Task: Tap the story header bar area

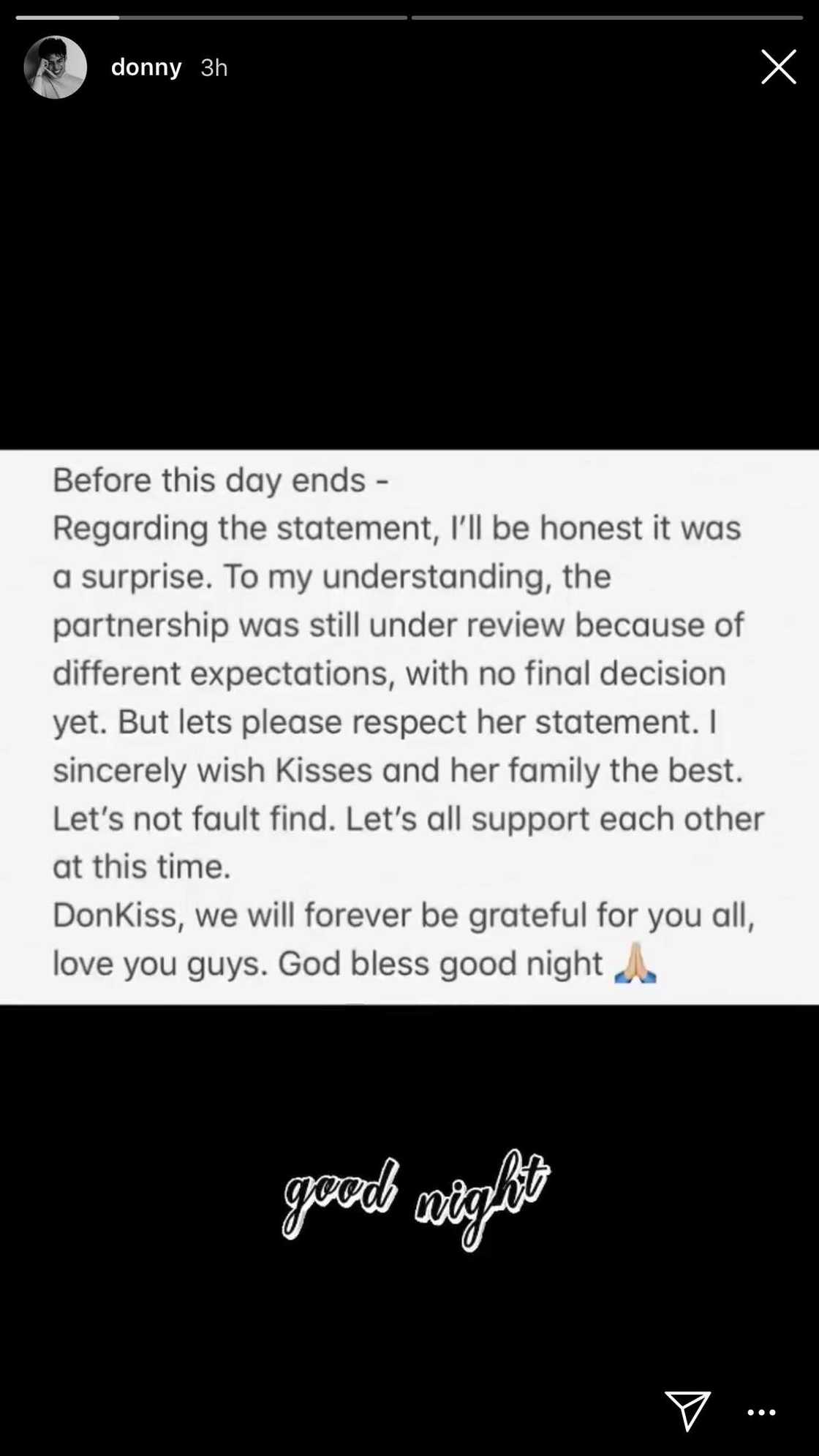Action: coord(409,67)
